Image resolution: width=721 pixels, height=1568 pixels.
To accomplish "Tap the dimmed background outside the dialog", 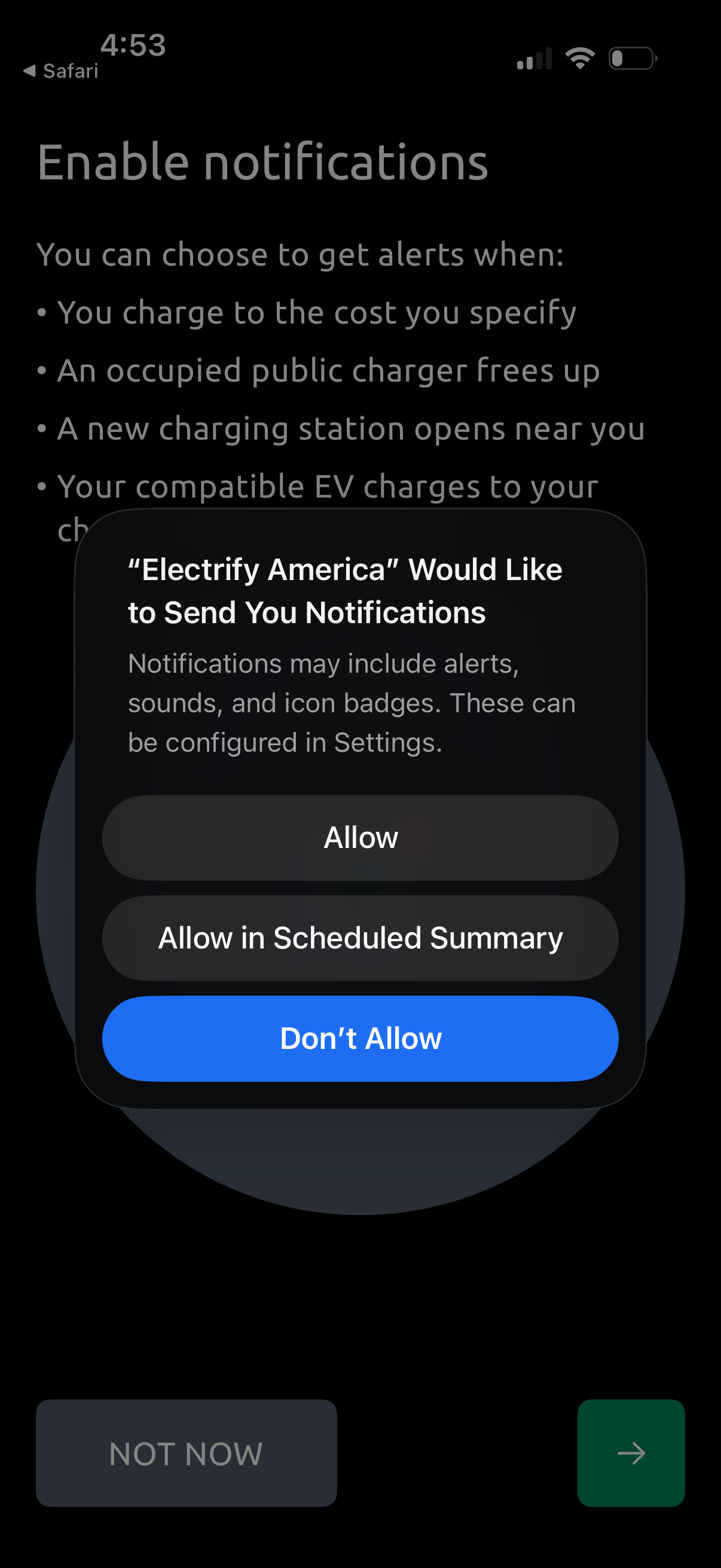I will point(360,1279).
